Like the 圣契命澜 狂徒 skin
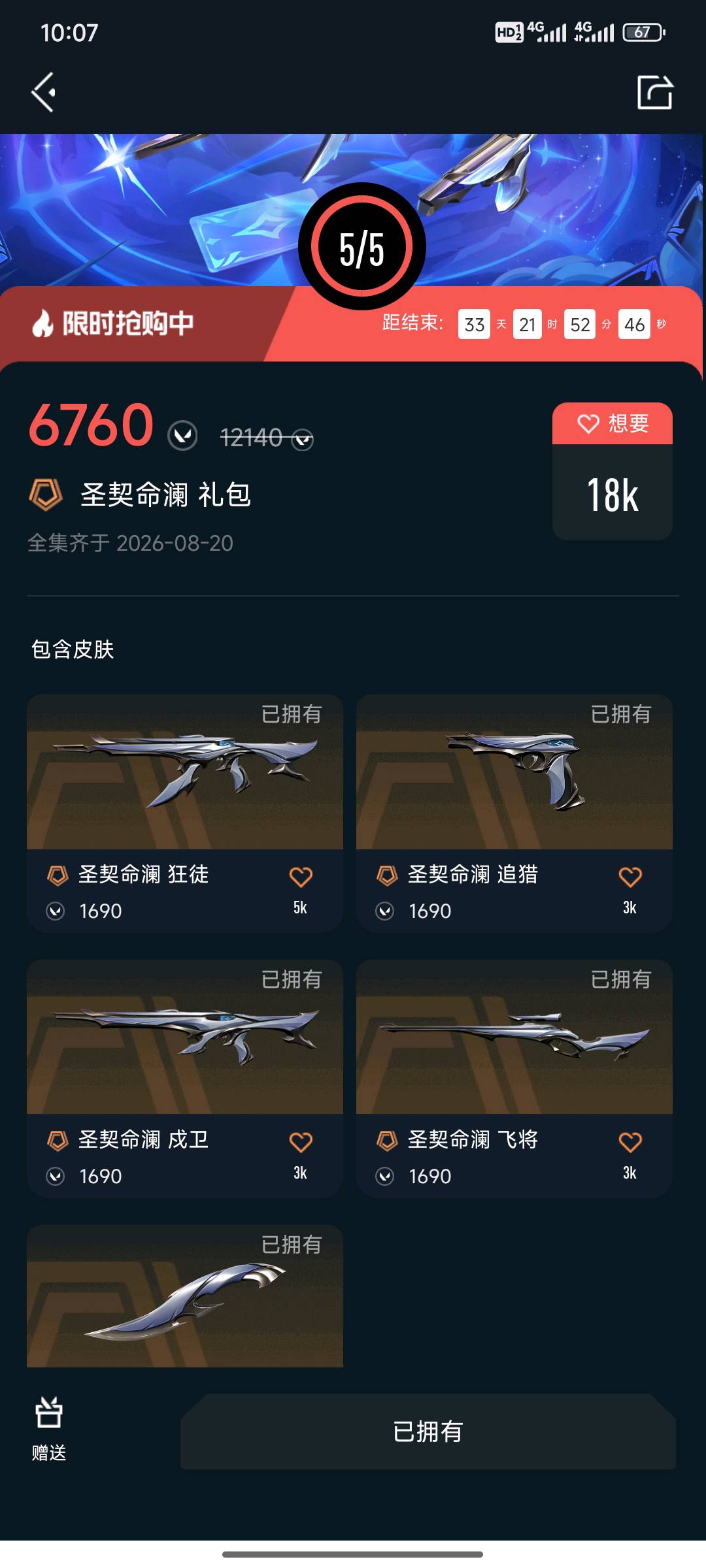 (301, 877)
